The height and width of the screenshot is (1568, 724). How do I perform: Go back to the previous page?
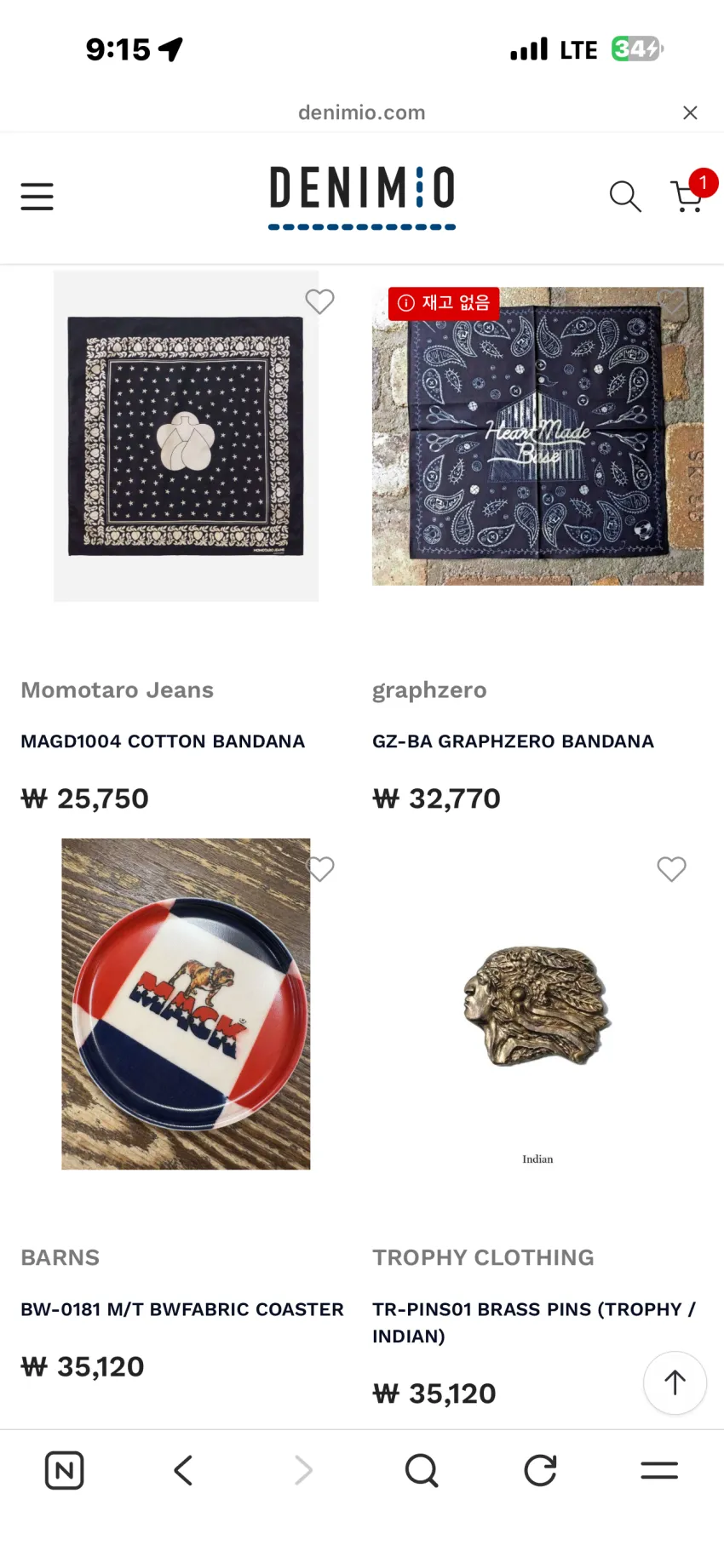(x=183, y=1470)
